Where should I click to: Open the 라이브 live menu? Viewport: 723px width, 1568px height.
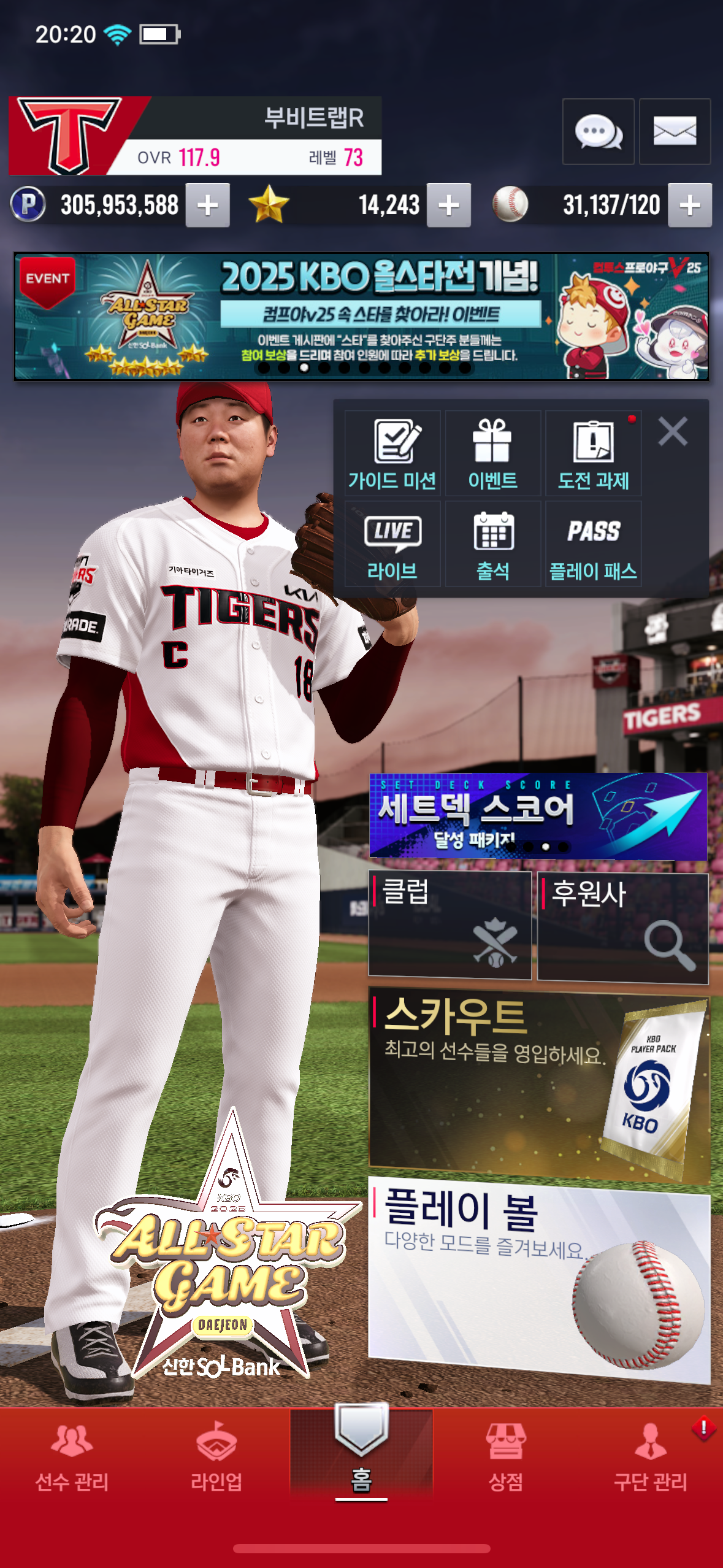point(392,544)
